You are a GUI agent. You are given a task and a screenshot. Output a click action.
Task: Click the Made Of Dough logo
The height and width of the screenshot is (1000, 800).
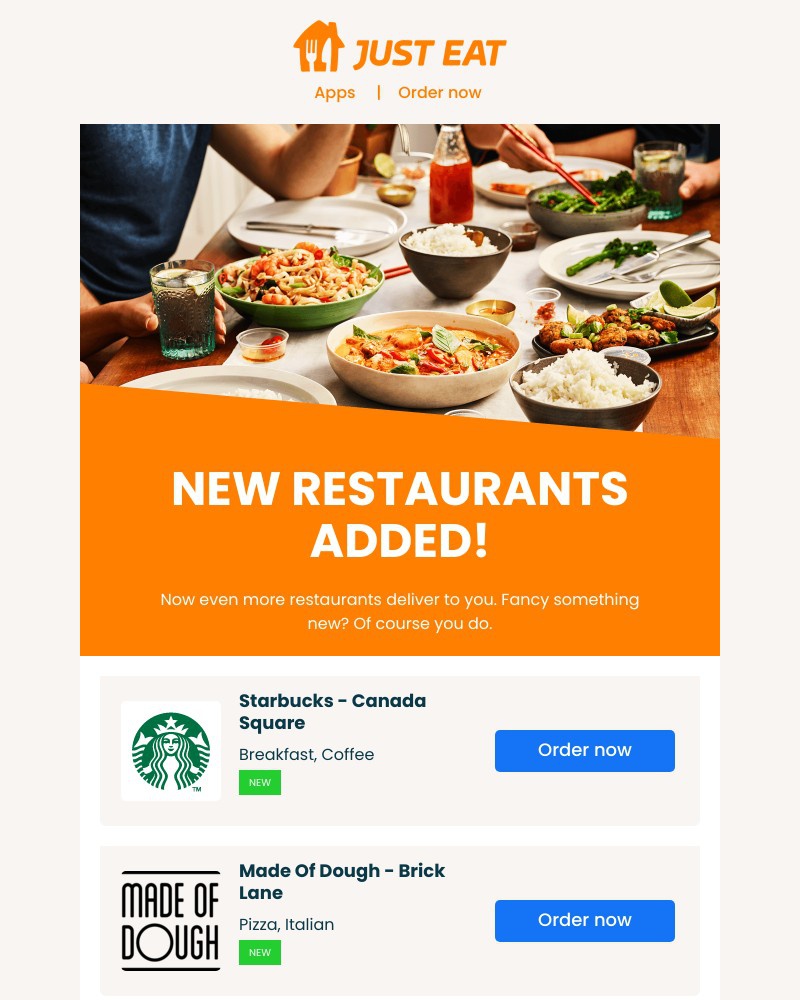tap(170, 920)
